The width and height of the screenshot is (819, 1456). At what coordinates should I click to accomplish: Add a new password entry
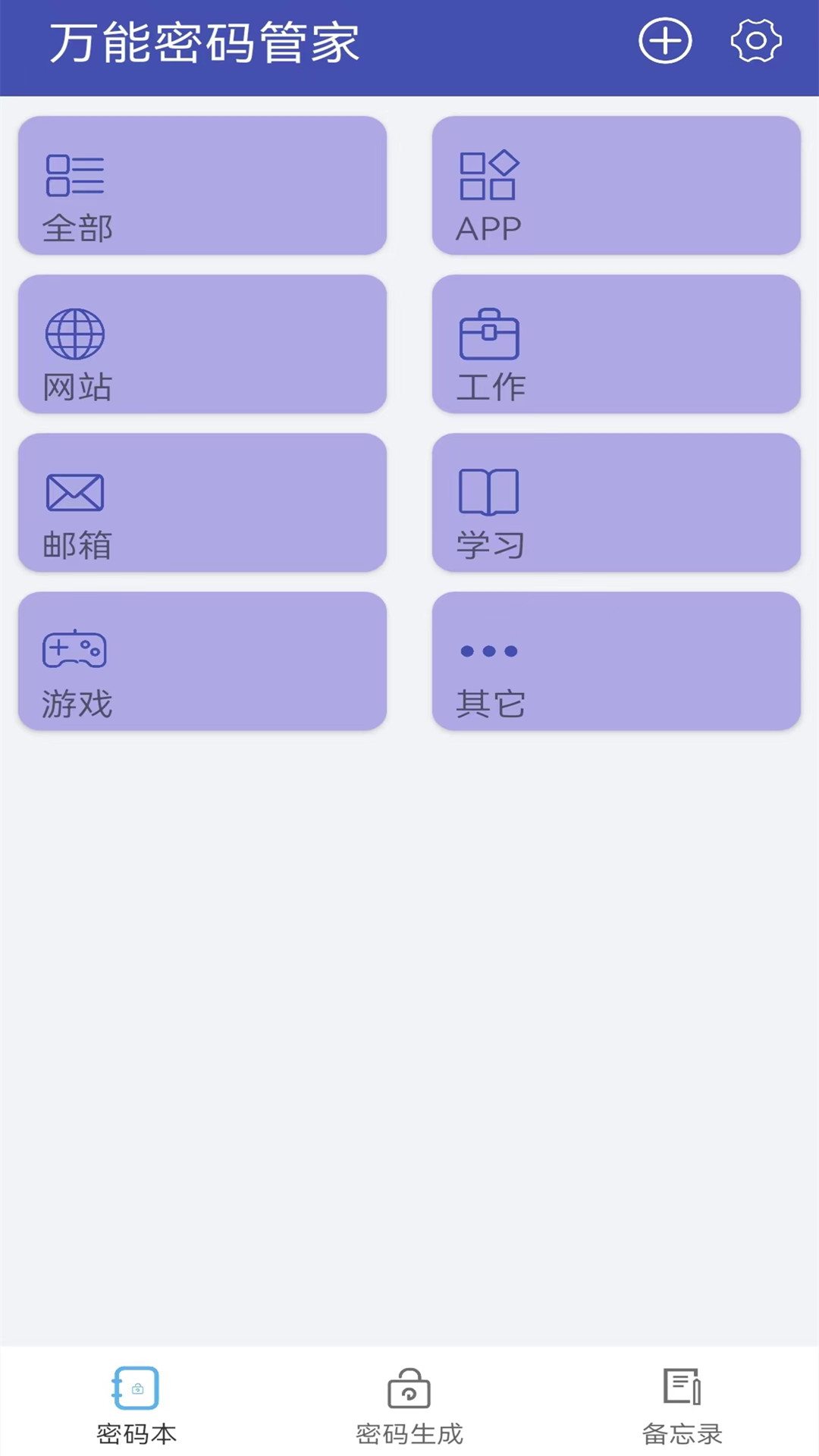click(x=665, y=41)
